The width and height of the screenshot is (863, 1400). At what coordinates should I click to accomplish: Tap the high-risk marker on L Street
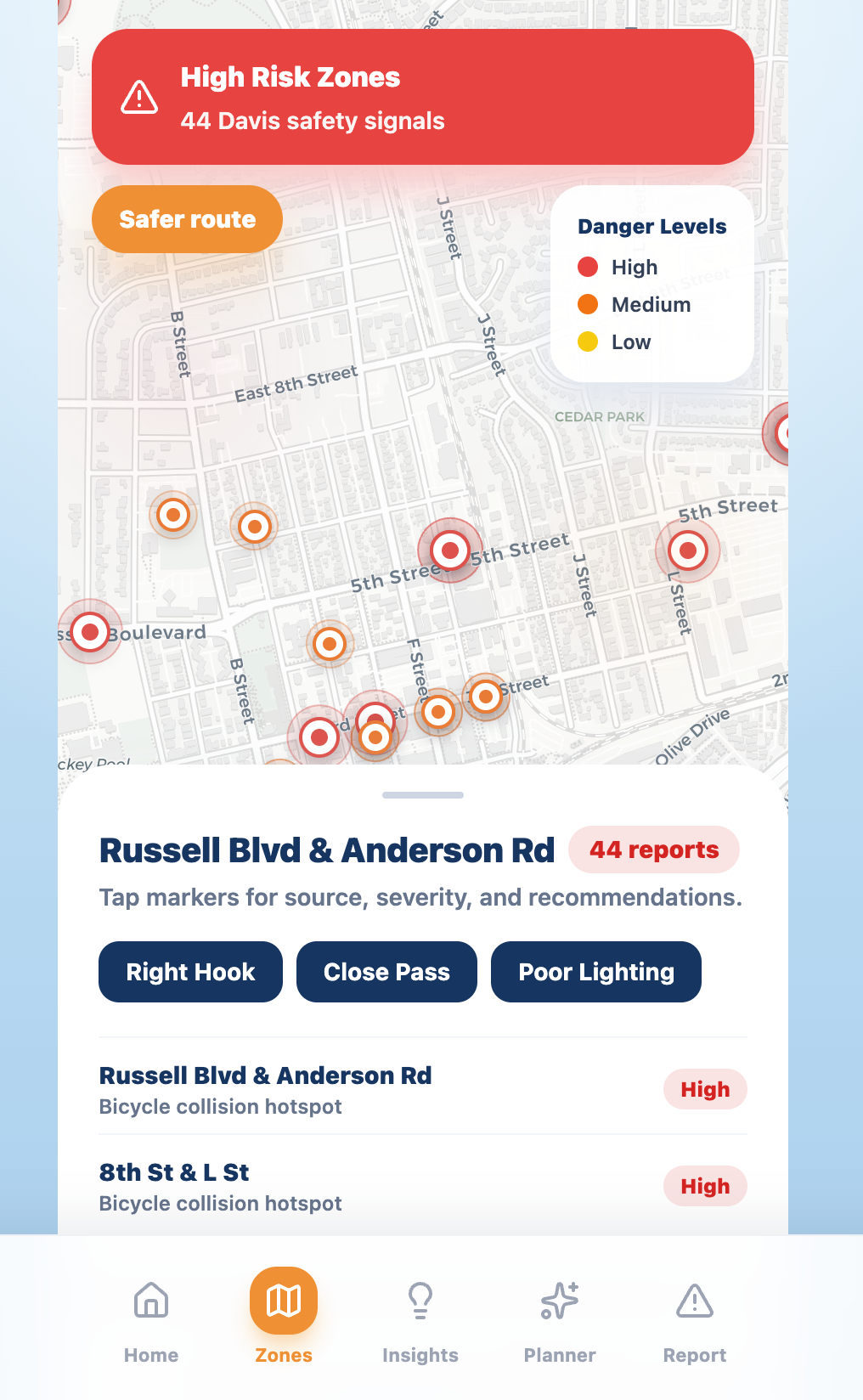point(688,550)
